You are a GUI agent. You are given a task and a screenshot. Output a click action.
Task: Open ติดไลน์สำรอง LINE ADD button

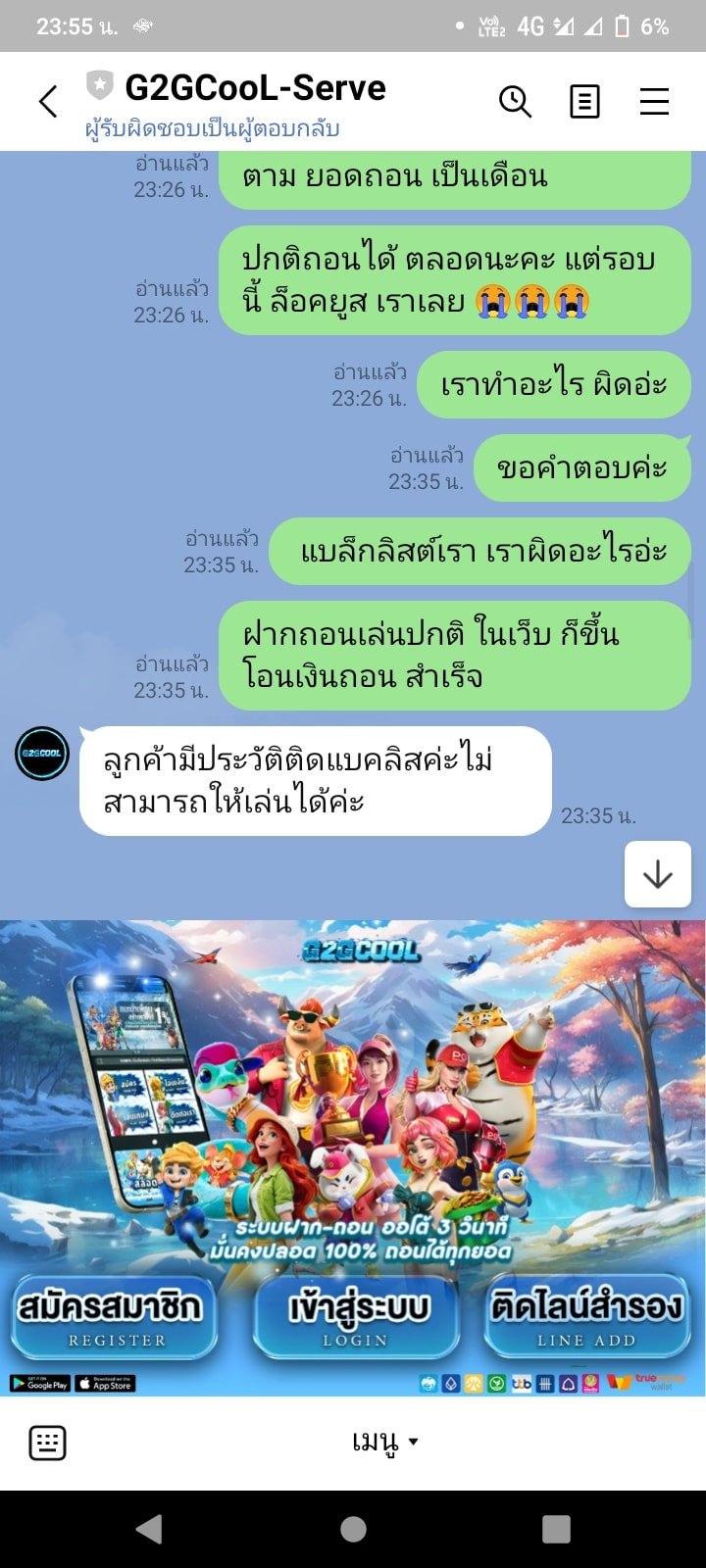(586, 1317)
